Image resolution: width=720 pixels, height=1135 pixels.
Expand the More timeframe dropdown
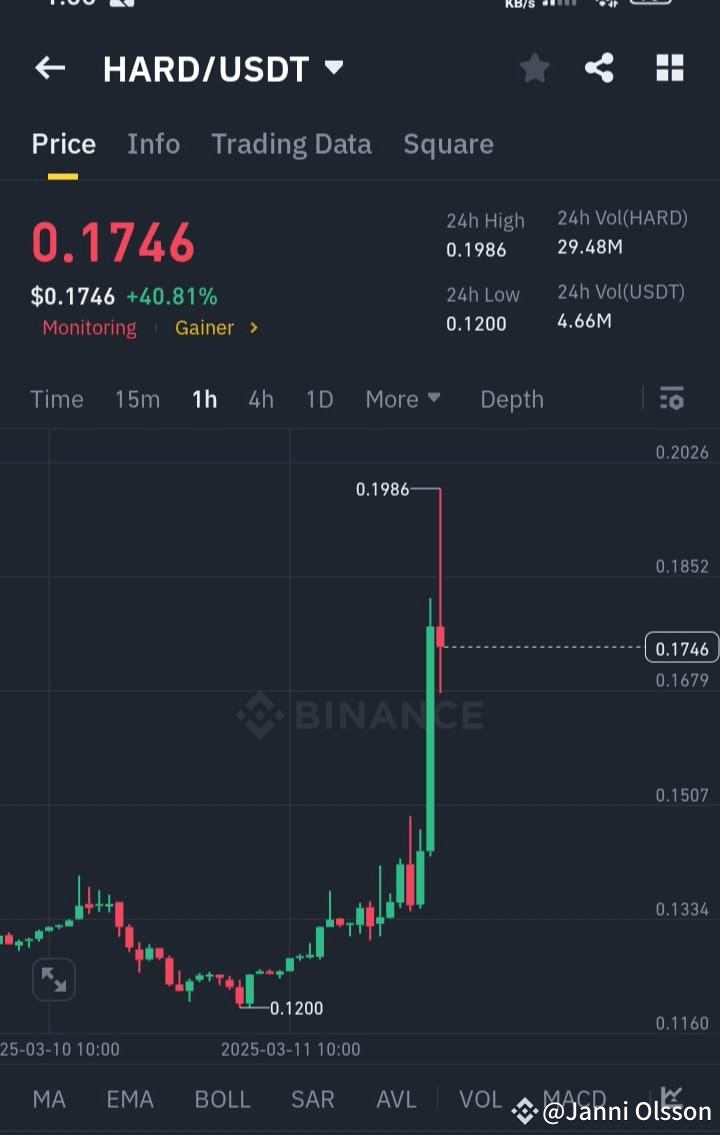tap(402, 399)
